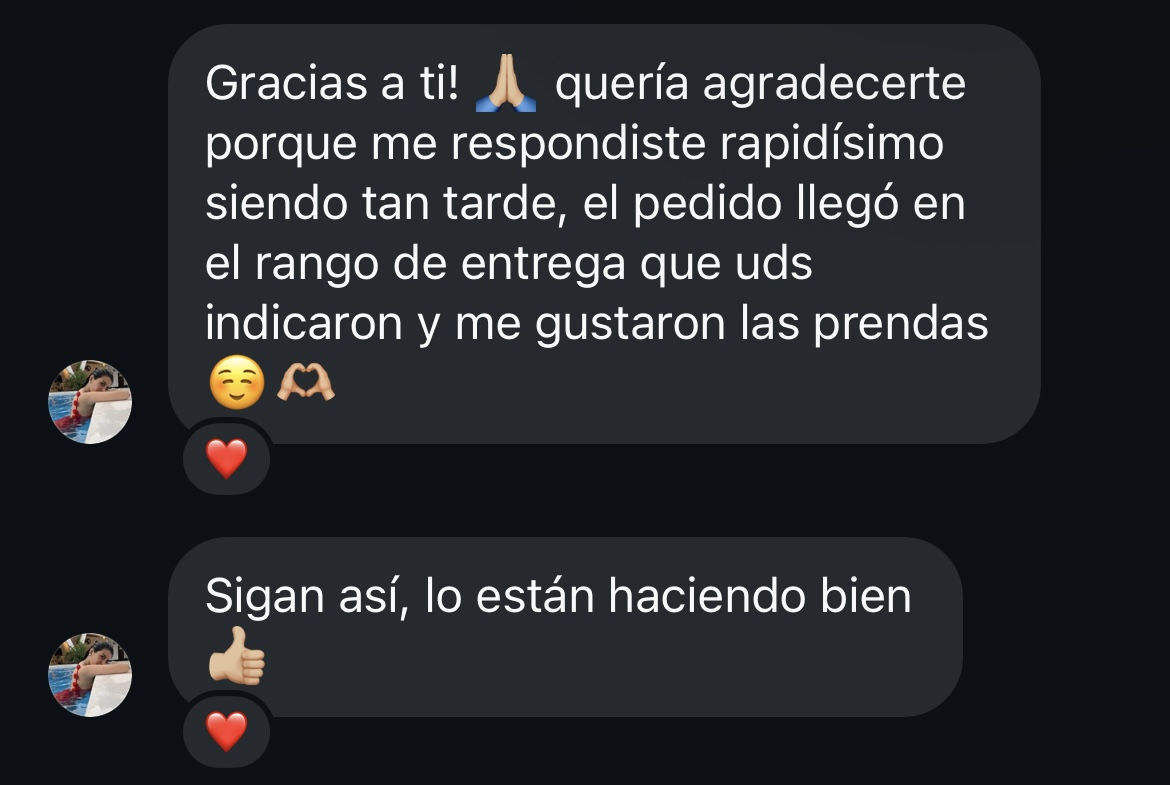The height and width of the screenshot is (785, 1170).
Task: View heart reaction under the "Gracias a ti" message
Action: (226, 459)
